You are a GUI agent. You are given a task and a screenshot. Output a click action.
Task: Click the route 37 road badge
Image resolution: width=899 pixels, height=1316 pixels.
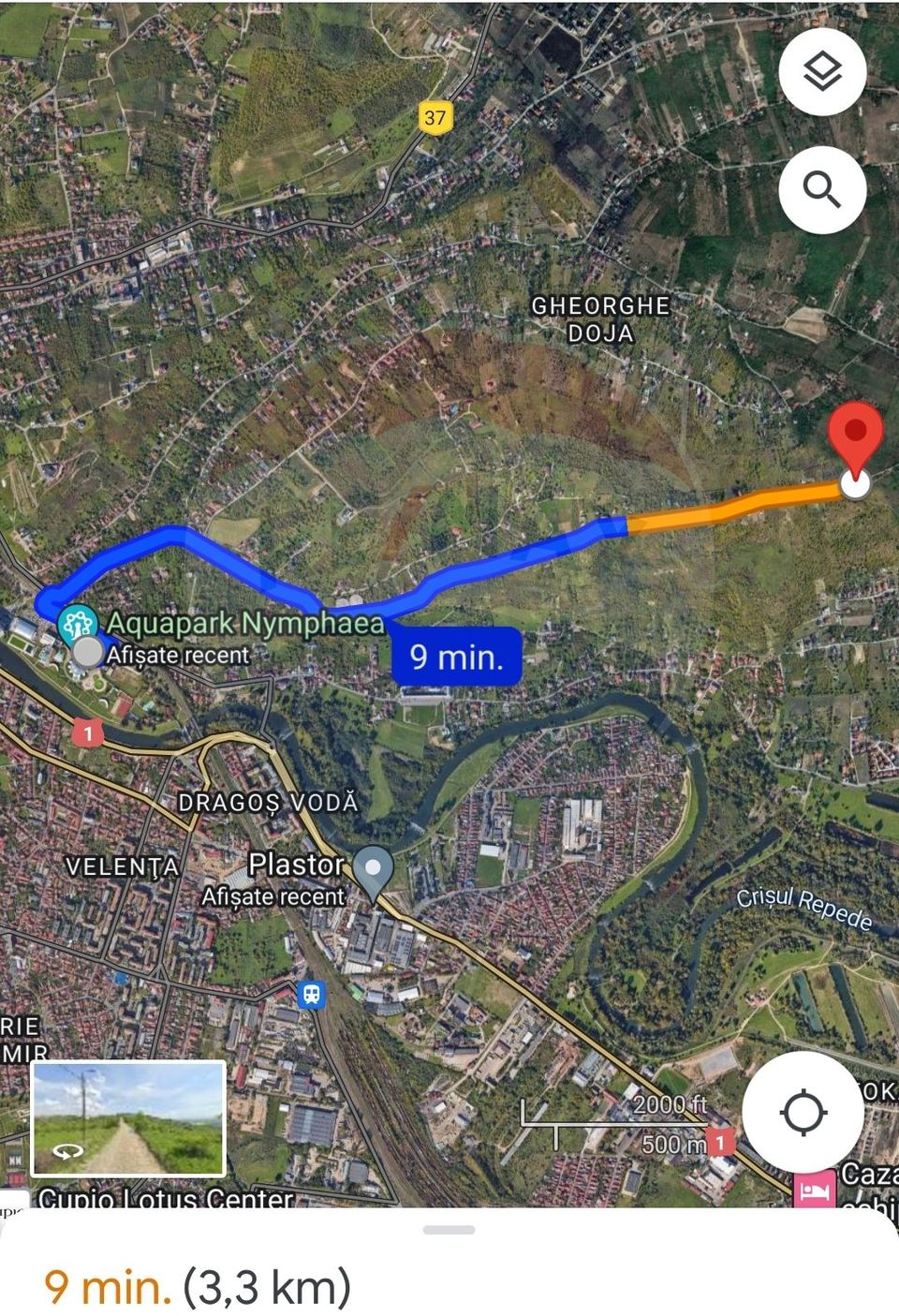(x=435, y=118)
